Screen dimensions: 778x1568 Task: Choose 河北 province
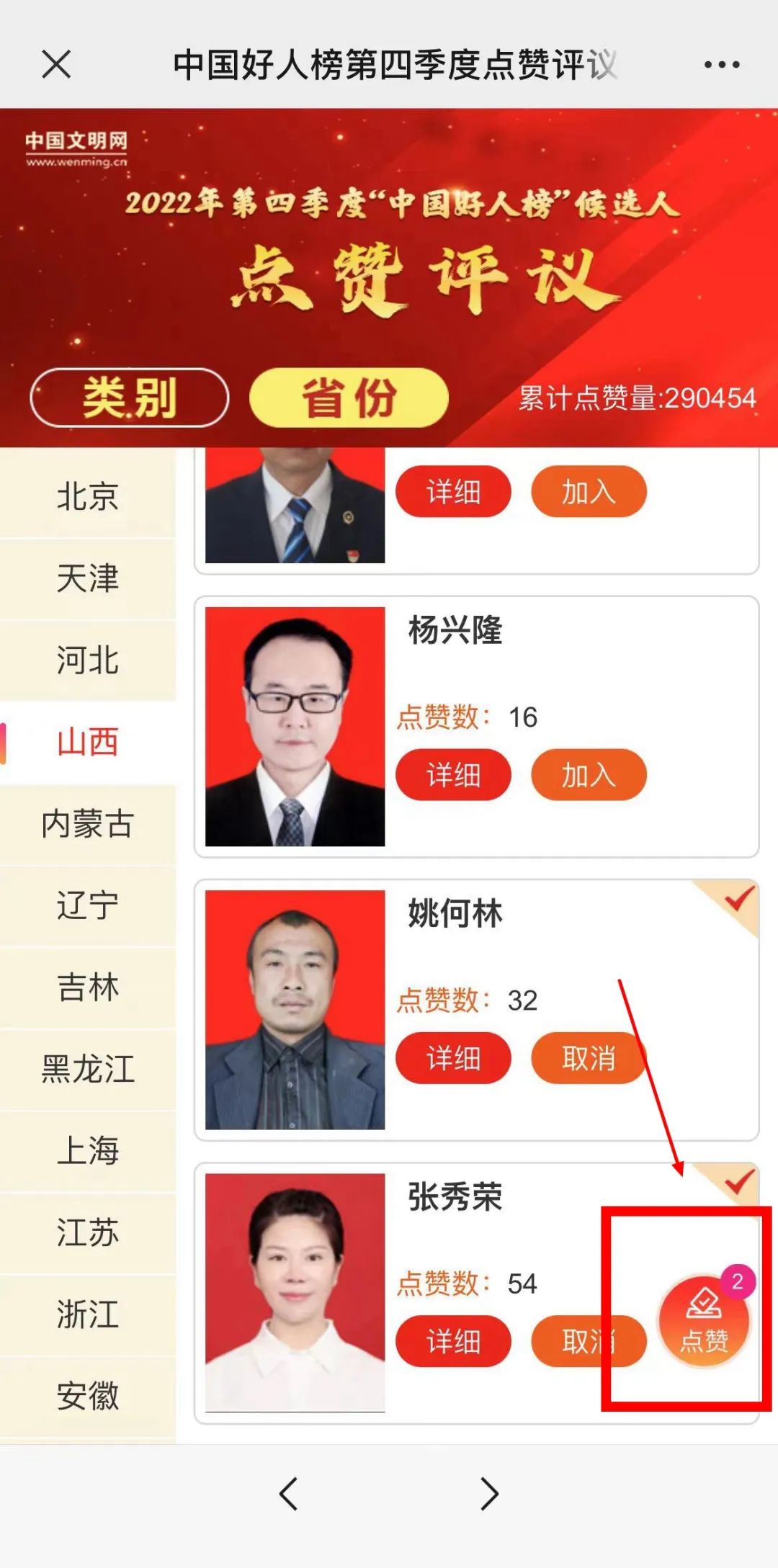pyautogui.click(x=87, y=660)
